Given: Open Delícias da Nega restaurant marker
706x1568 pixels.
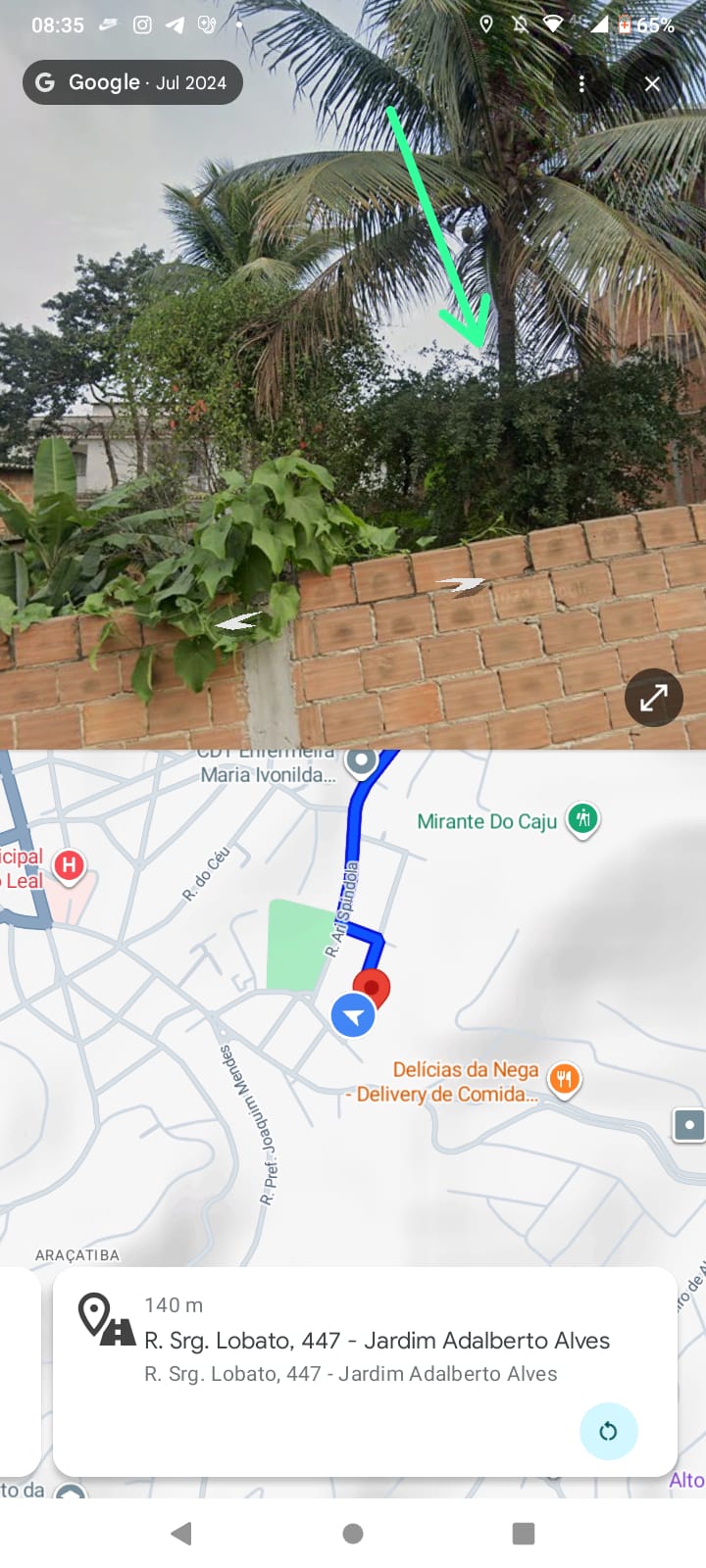Looking at the screenshot, I should 564,1080.
